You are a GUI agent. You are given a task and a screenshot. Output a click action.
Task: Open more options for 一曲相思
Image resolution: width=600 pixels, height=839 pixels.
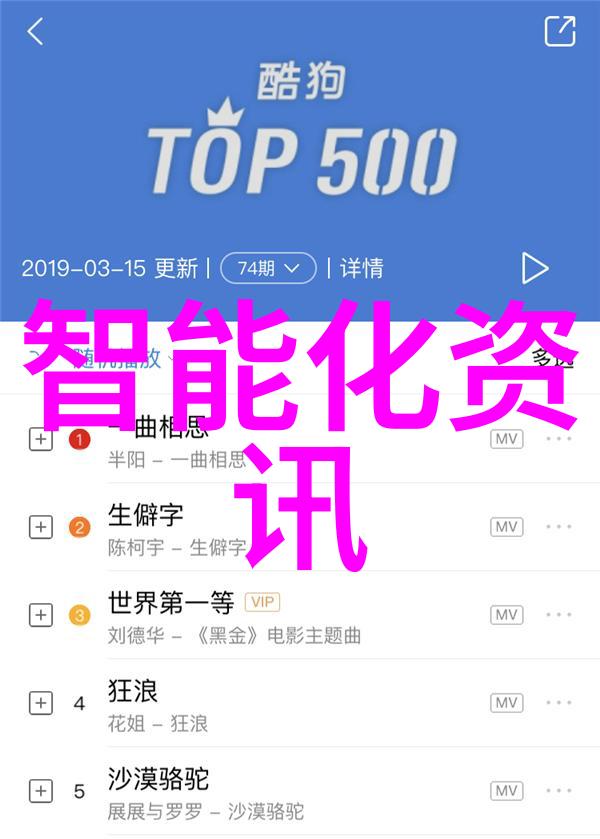[x=560, y=439]
